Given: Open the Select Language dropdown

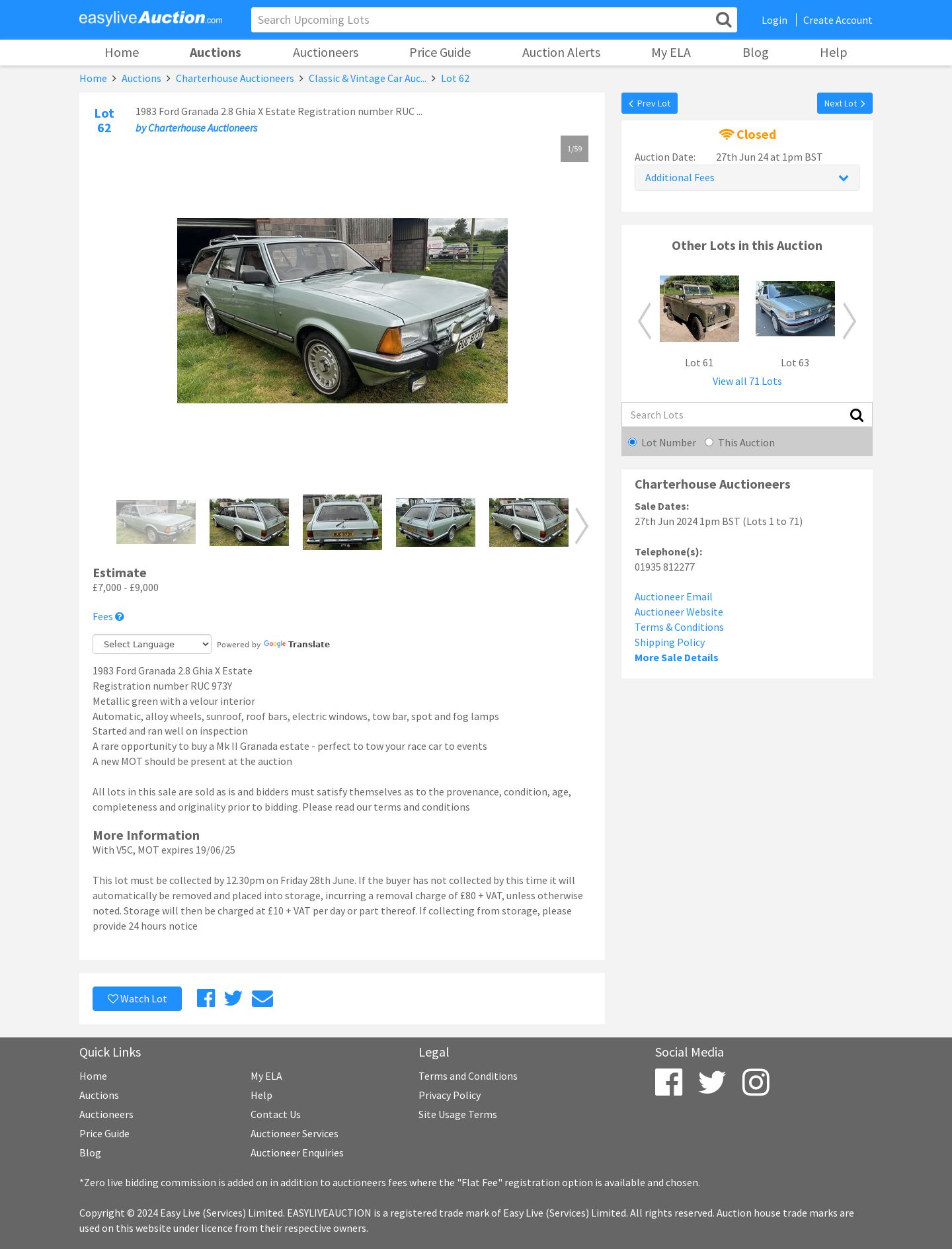Looking at the screenshot, I should click(x=152, y=644).
